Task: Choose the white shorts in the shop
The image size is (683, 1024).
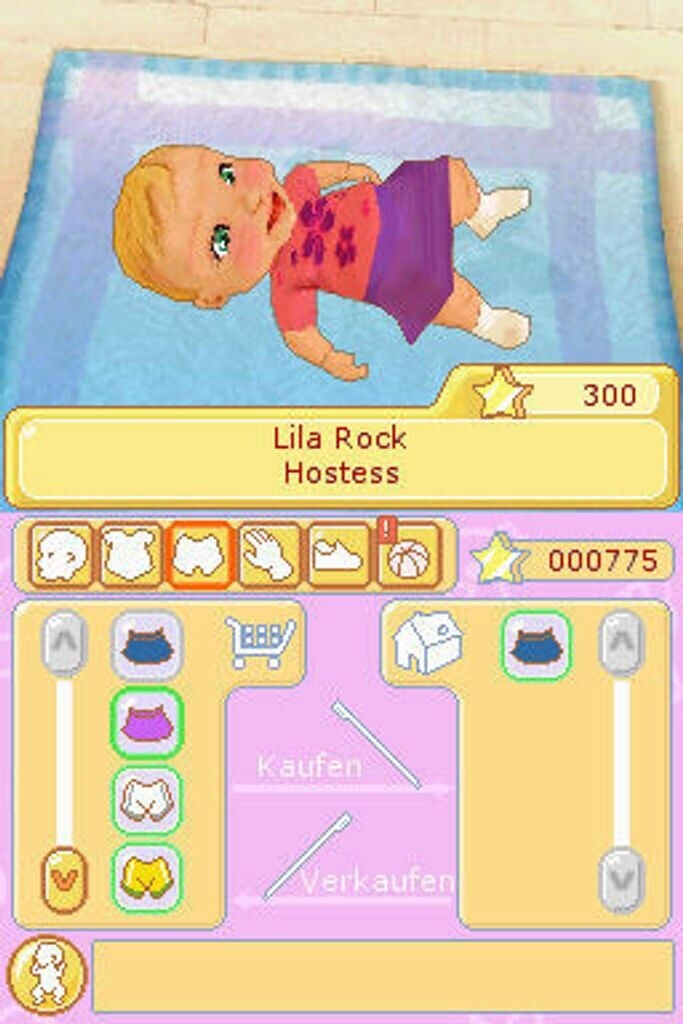Action: tap(147, 800)
